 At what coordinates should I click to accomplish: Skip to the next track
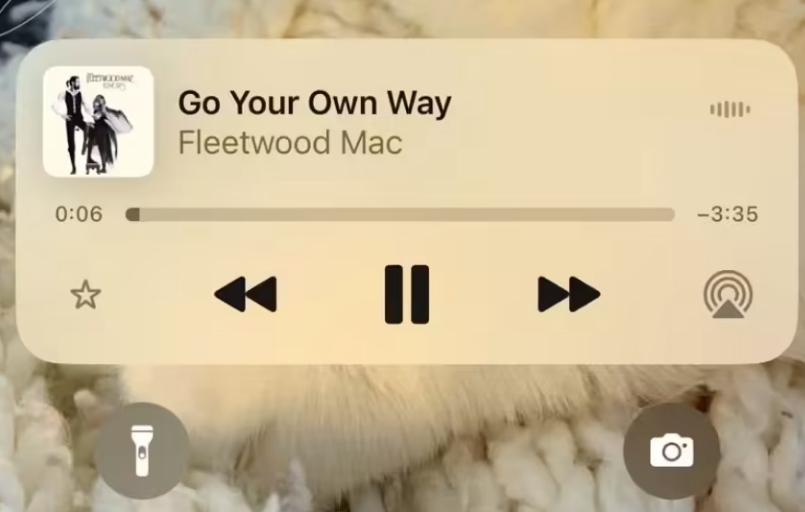pos(569,294)
